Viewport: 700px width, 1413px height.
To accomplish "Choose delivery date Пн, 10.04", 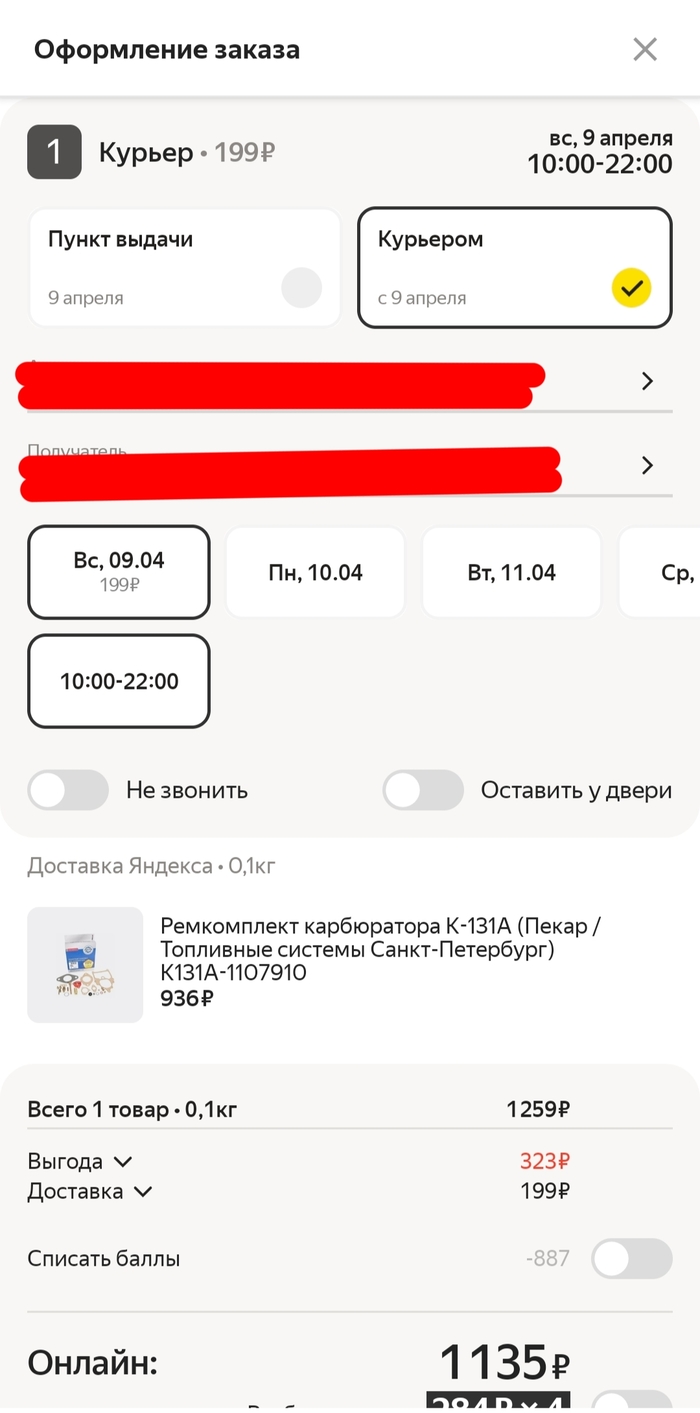I will coord(315,573).
